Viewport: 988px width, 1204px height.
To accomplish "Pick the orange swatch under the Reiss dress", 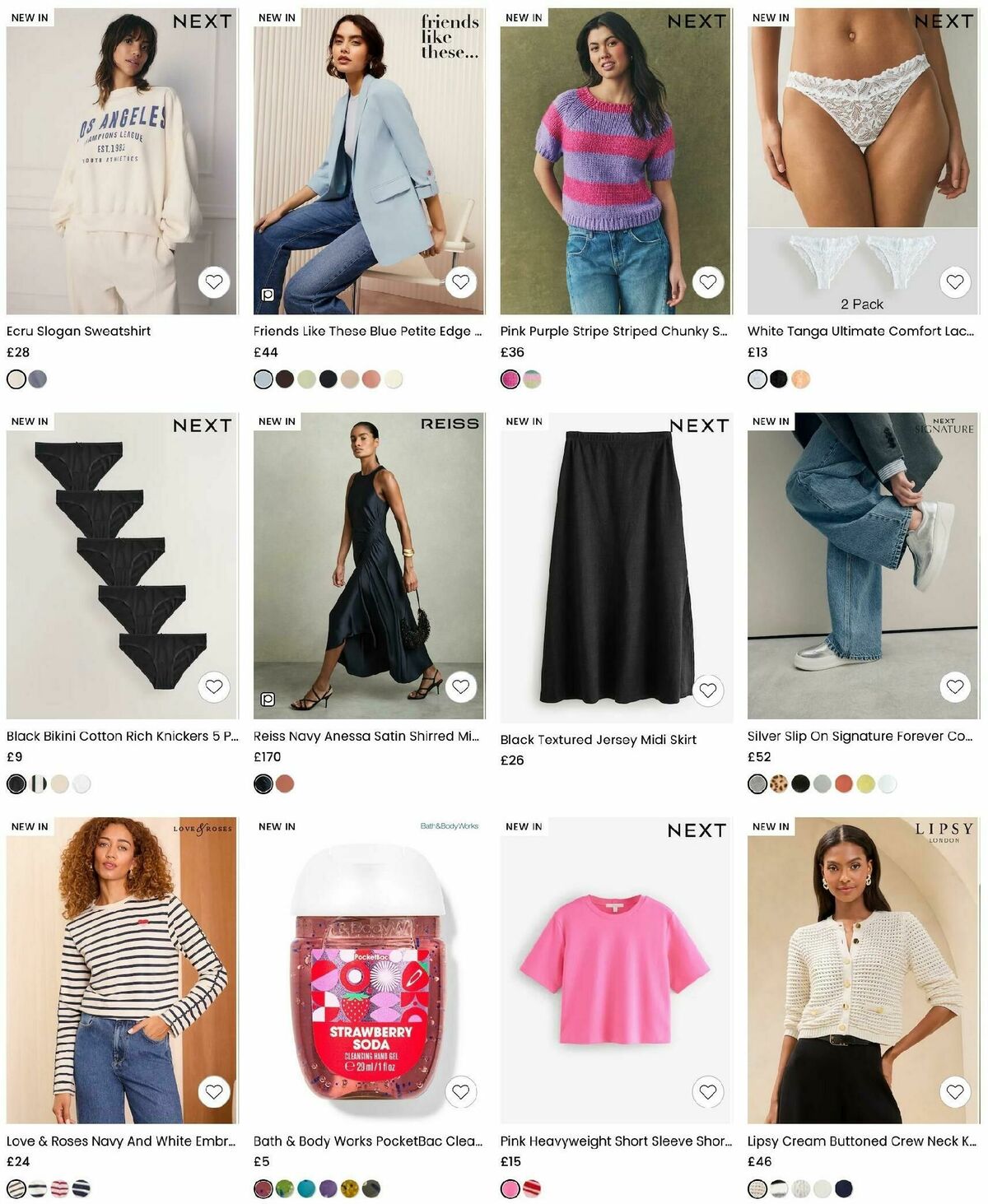I will pos(283,784).
